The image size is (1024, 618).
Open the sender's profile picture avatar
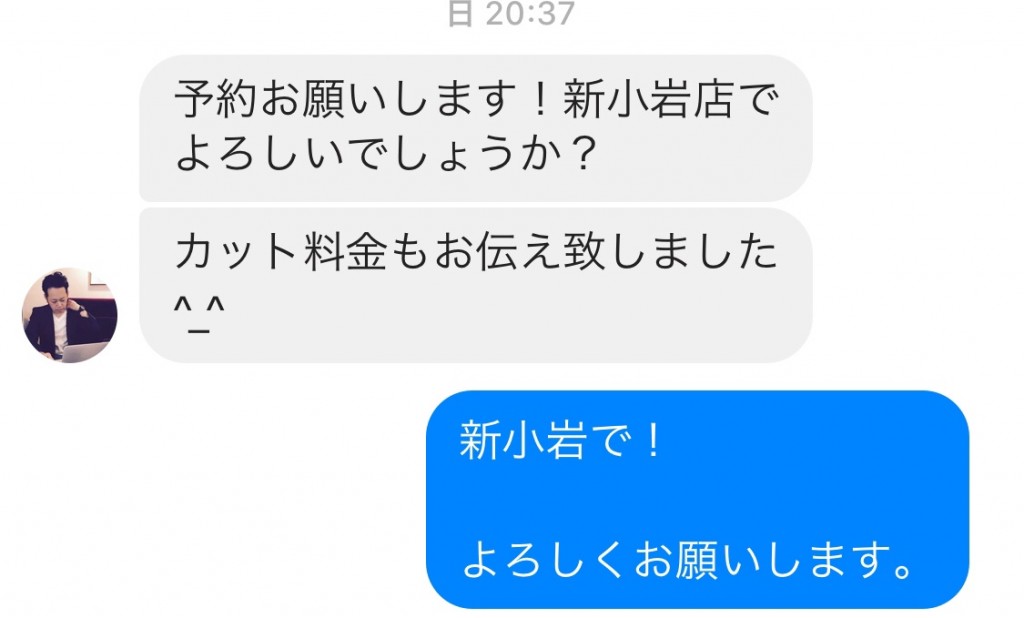[69, 315]
